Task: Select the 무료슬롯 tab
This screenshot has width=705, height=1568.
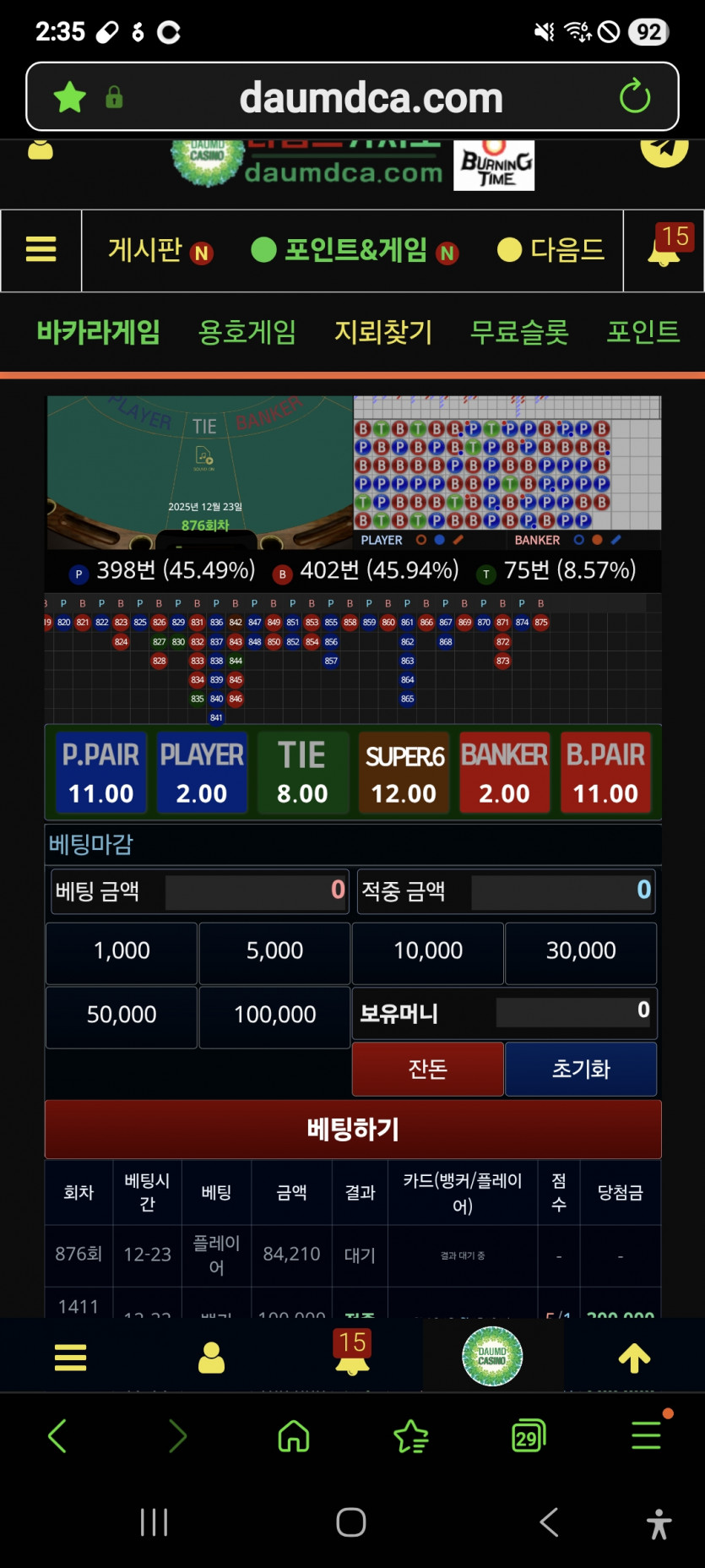Action: [x=518, y=333]
